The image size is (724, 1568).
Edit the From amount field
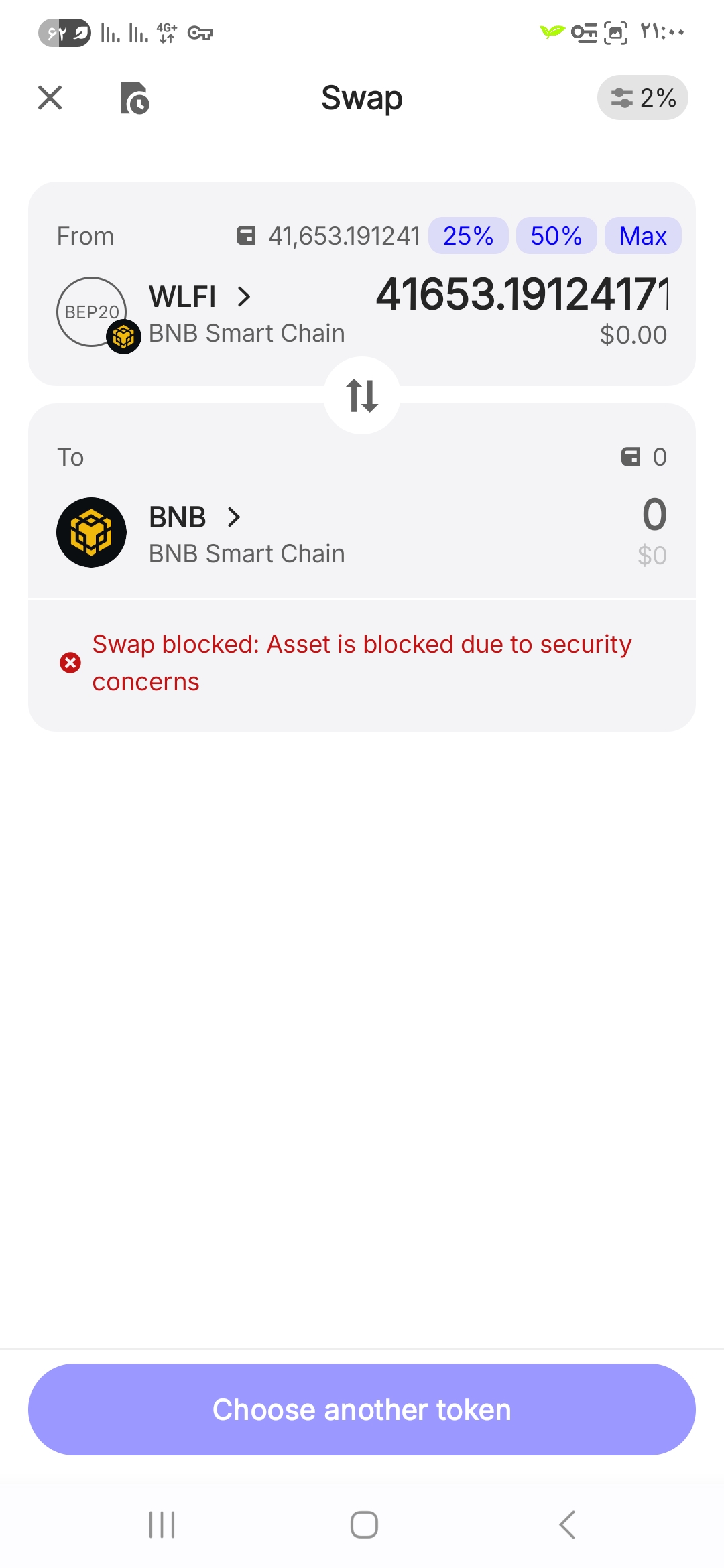point(522,295)
